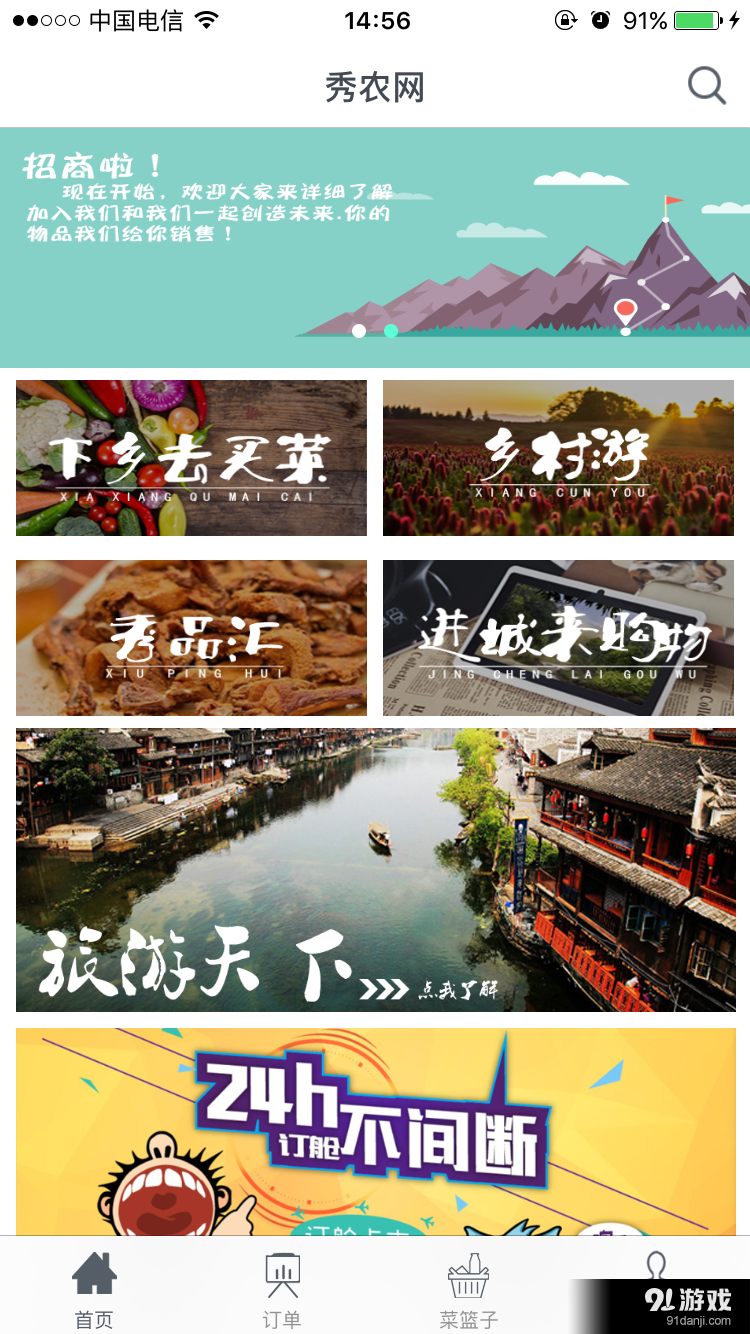Image resolution: width=750 pixels, height=1334 pixels.
Task: Tap the 进城来购物 thumbnail image
Action: (x=558, y=638)
